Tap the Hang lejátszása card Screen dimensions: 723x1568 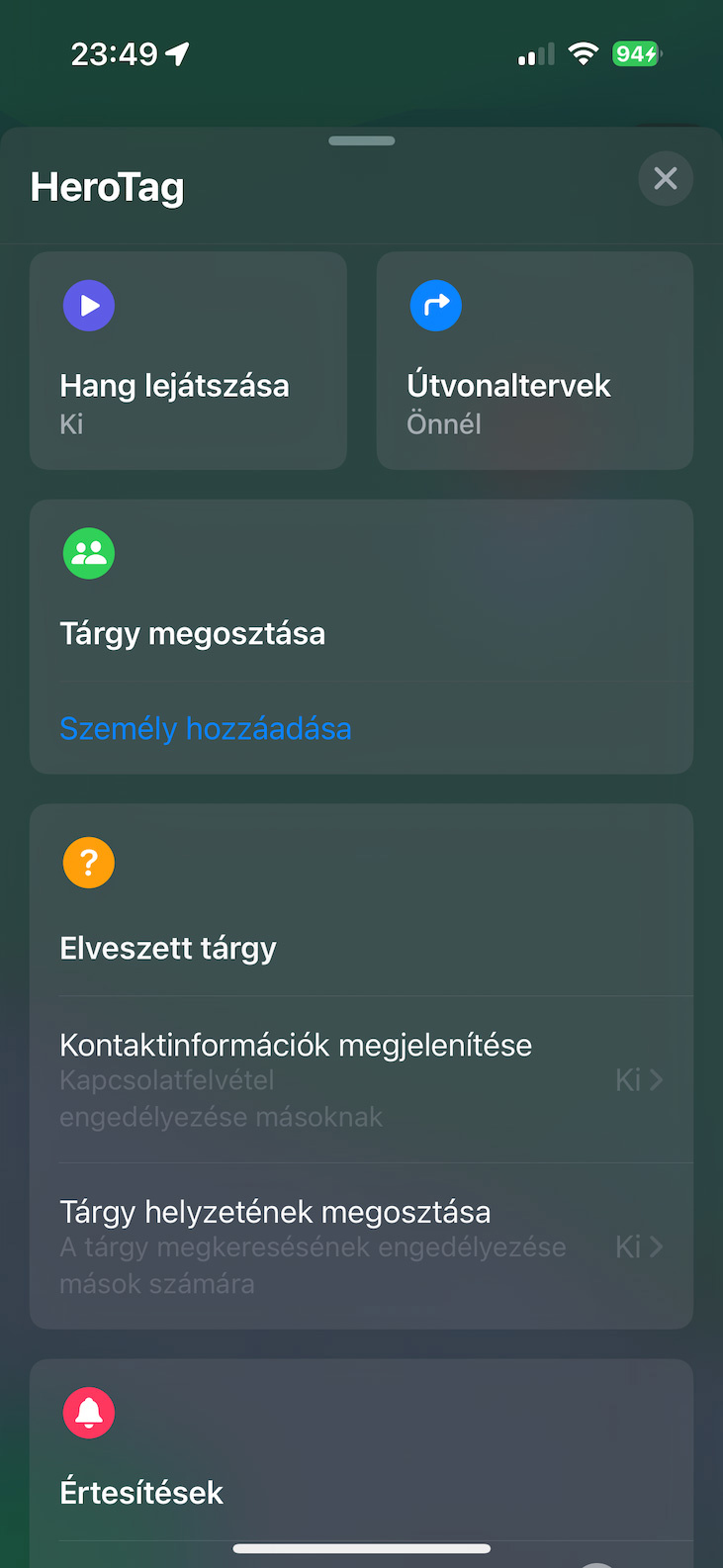click(188, 360)
